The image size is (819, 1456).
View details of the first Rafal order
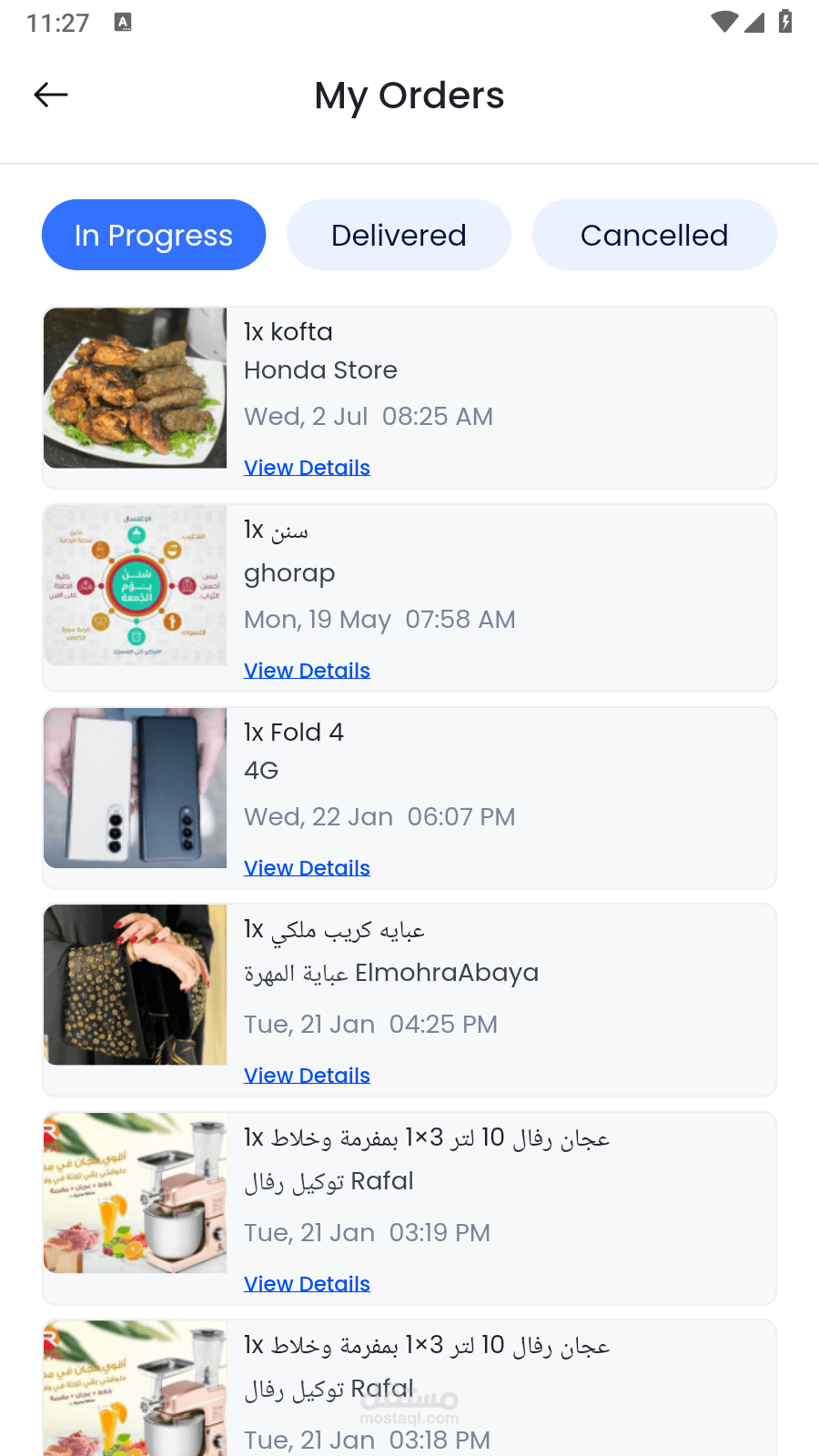coord(307,1283)
